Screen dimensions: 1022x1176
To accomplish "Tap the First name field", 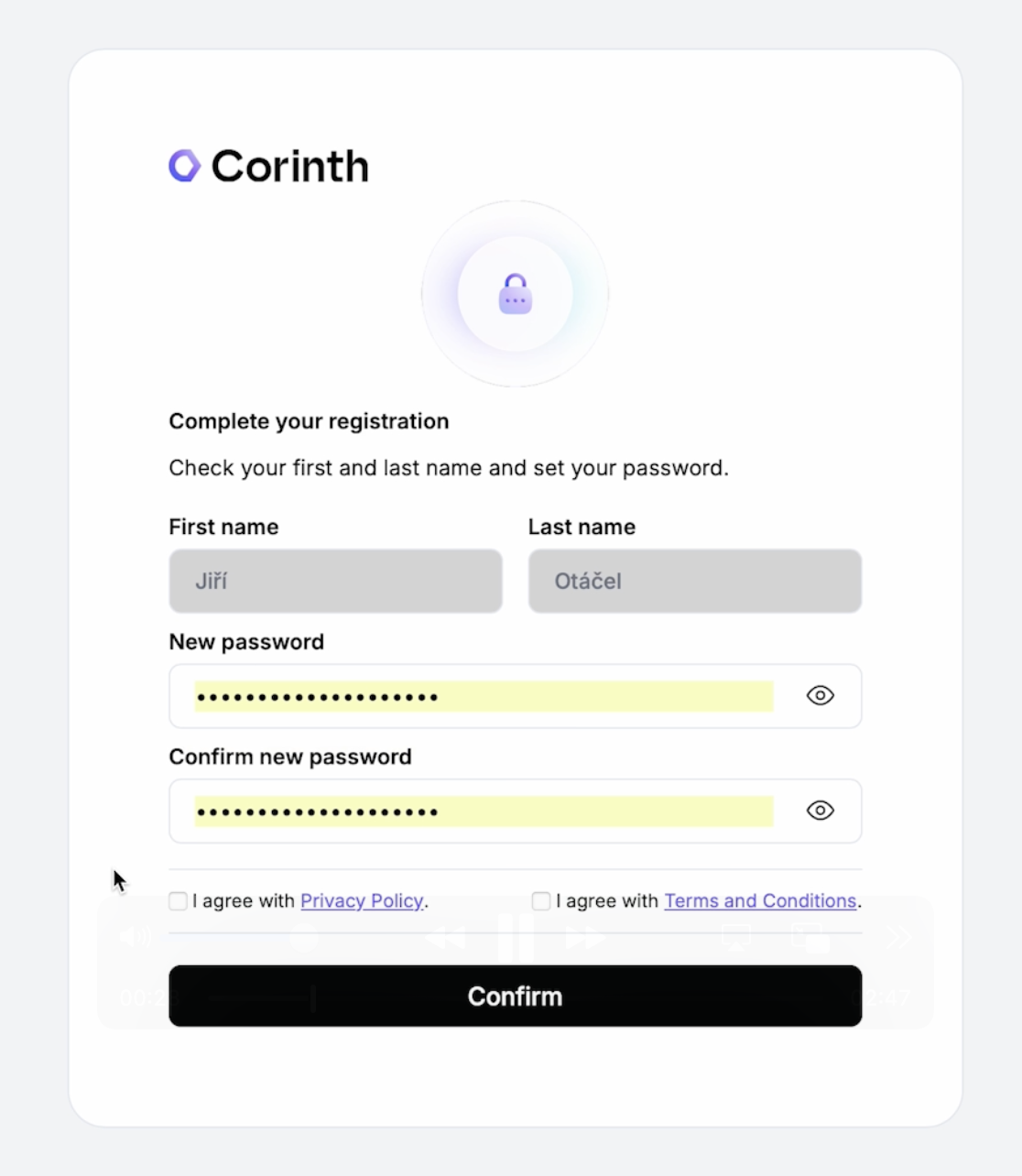I will (335, 581).
